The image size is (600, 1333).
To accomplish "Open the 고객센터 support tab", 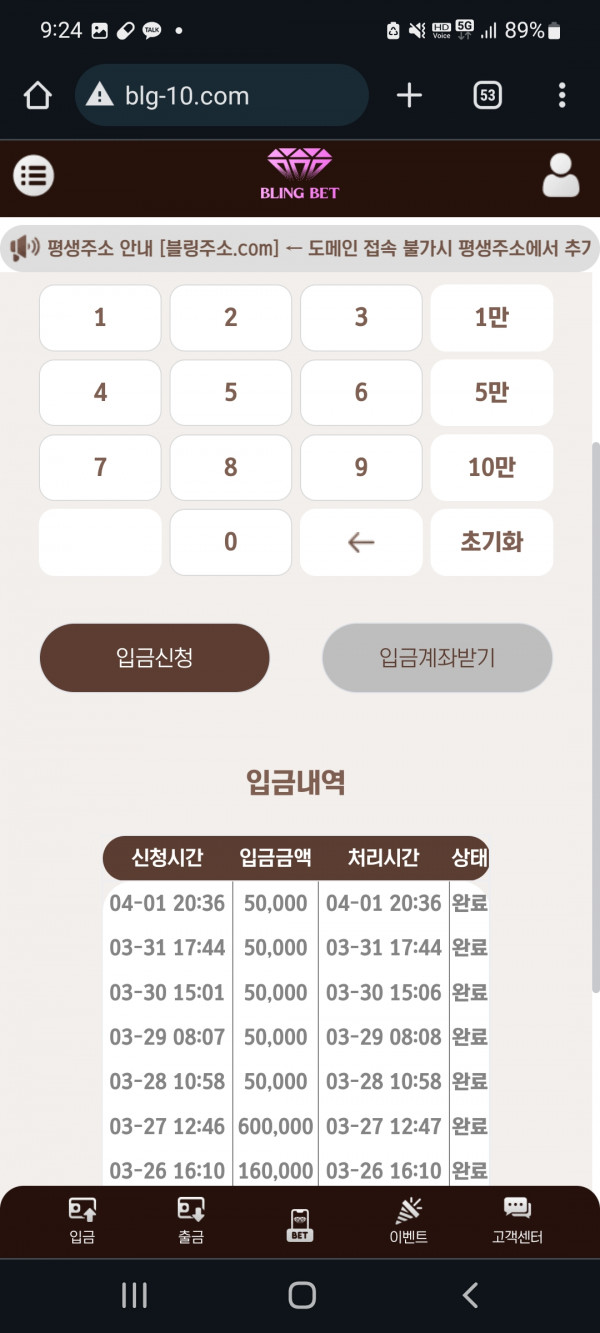I will [x=517, y=1221].
